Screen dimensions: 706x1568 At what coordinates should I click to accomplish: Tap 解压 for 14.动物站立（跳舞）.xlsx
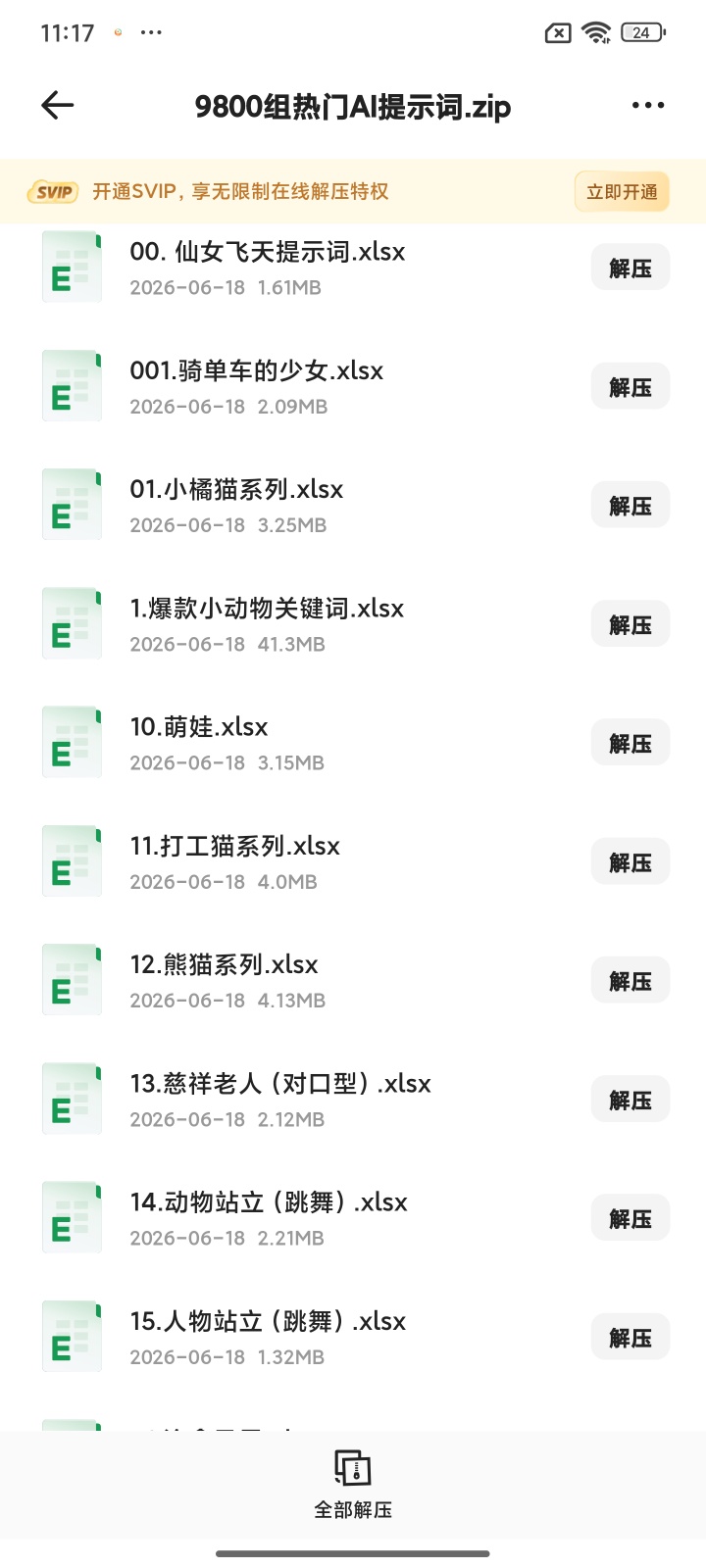tap(630, 1218)
